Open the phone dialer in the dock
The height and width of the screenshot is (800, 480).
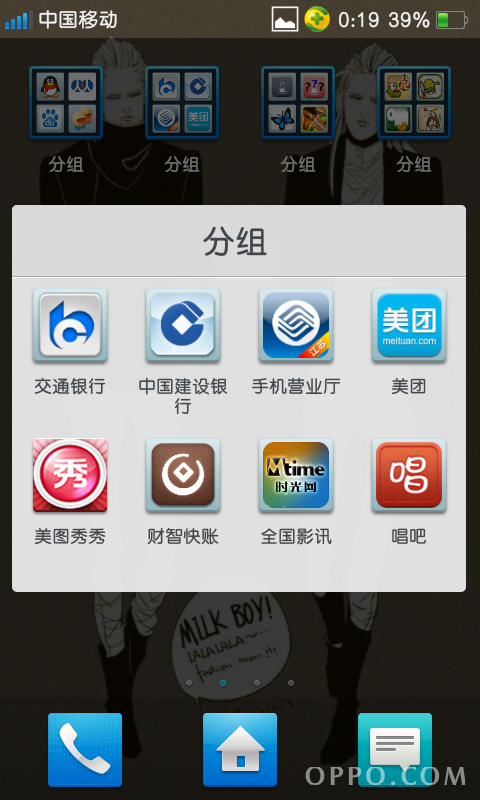tap(85, 749)
